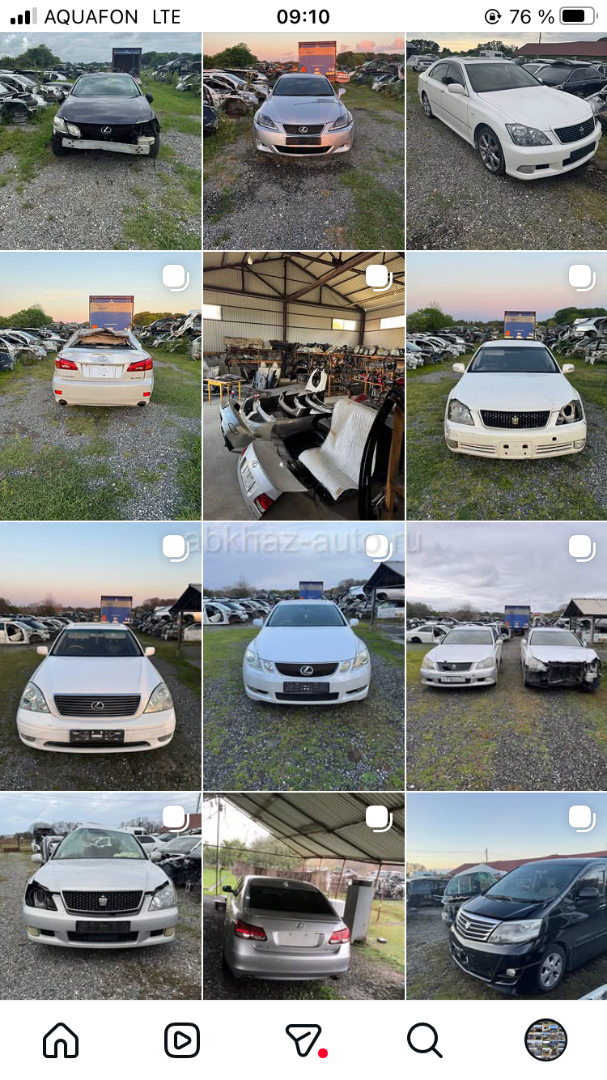
Task: Open the damaged black Lexus post
Action: (101, 141)
